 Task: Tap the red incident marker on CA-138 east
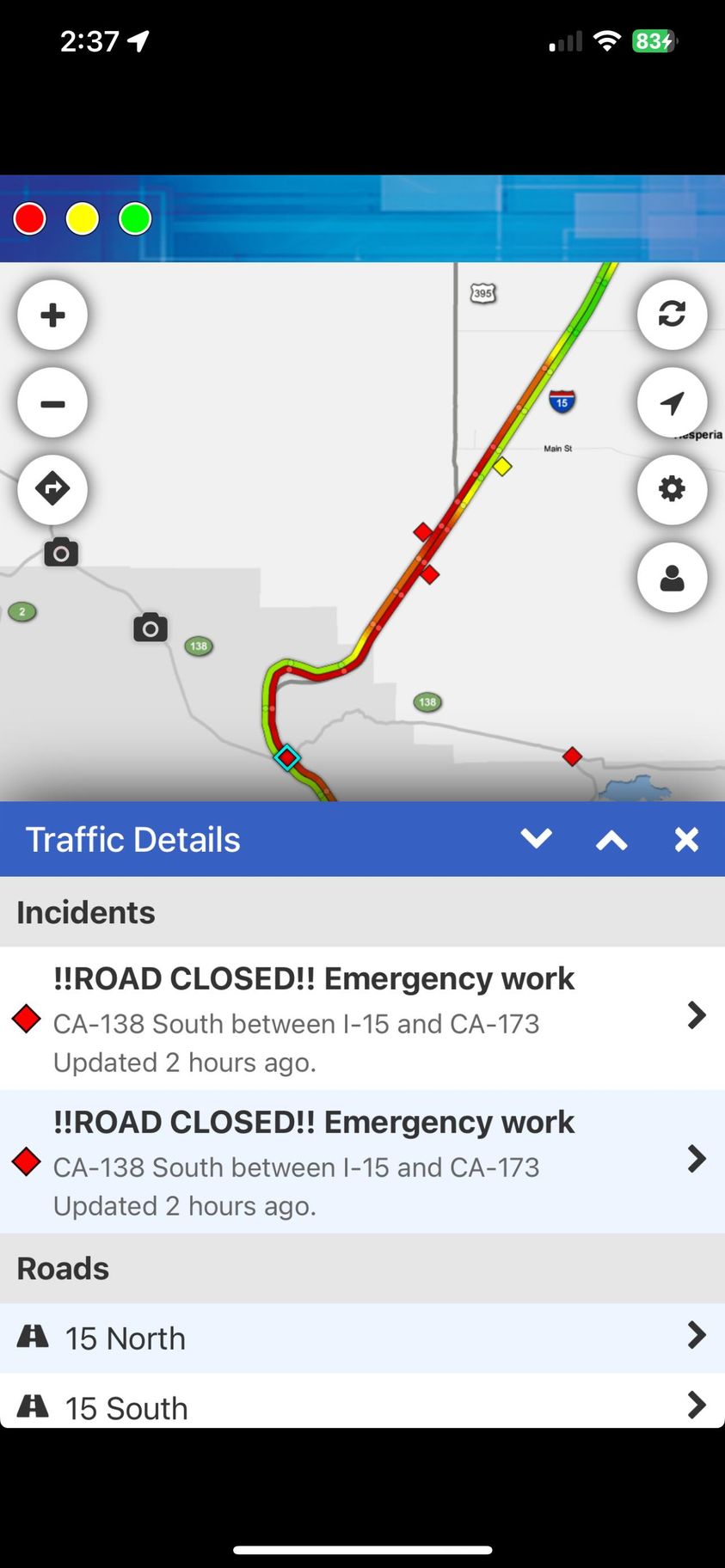572,756
